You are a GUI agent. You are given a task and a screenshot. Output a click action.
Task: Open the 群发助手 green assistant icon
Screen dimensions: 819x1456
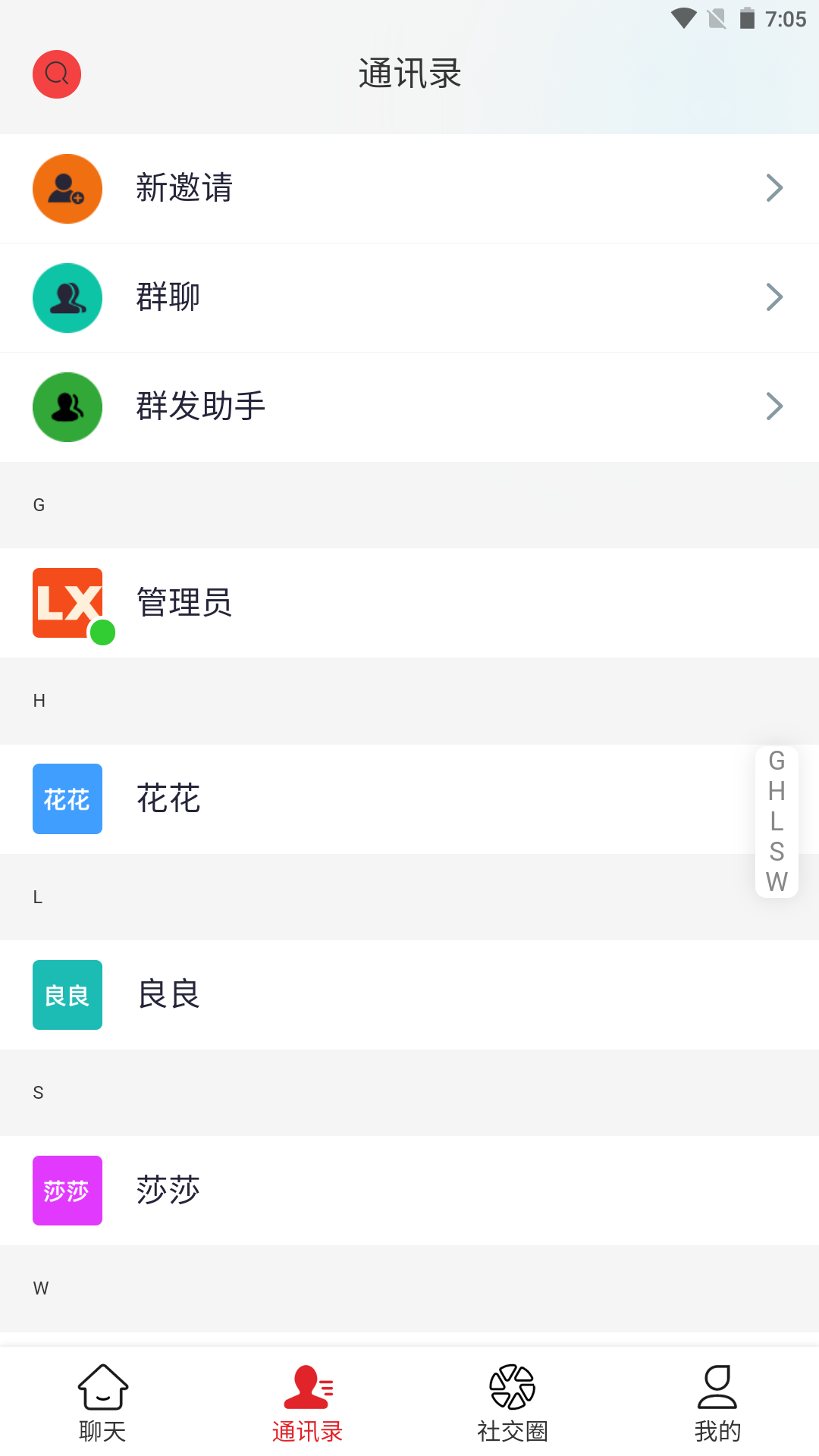(x=67, y=407)
